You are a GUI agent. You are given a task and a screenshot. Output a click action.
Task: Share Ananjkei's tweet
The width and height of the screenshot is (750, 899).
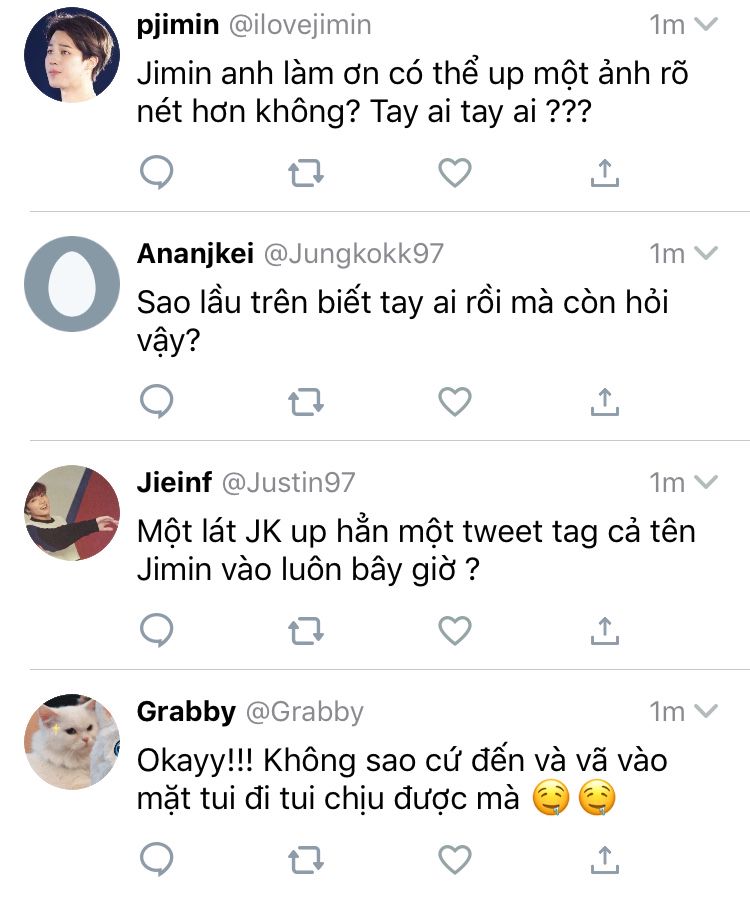(x=604, y=402)
